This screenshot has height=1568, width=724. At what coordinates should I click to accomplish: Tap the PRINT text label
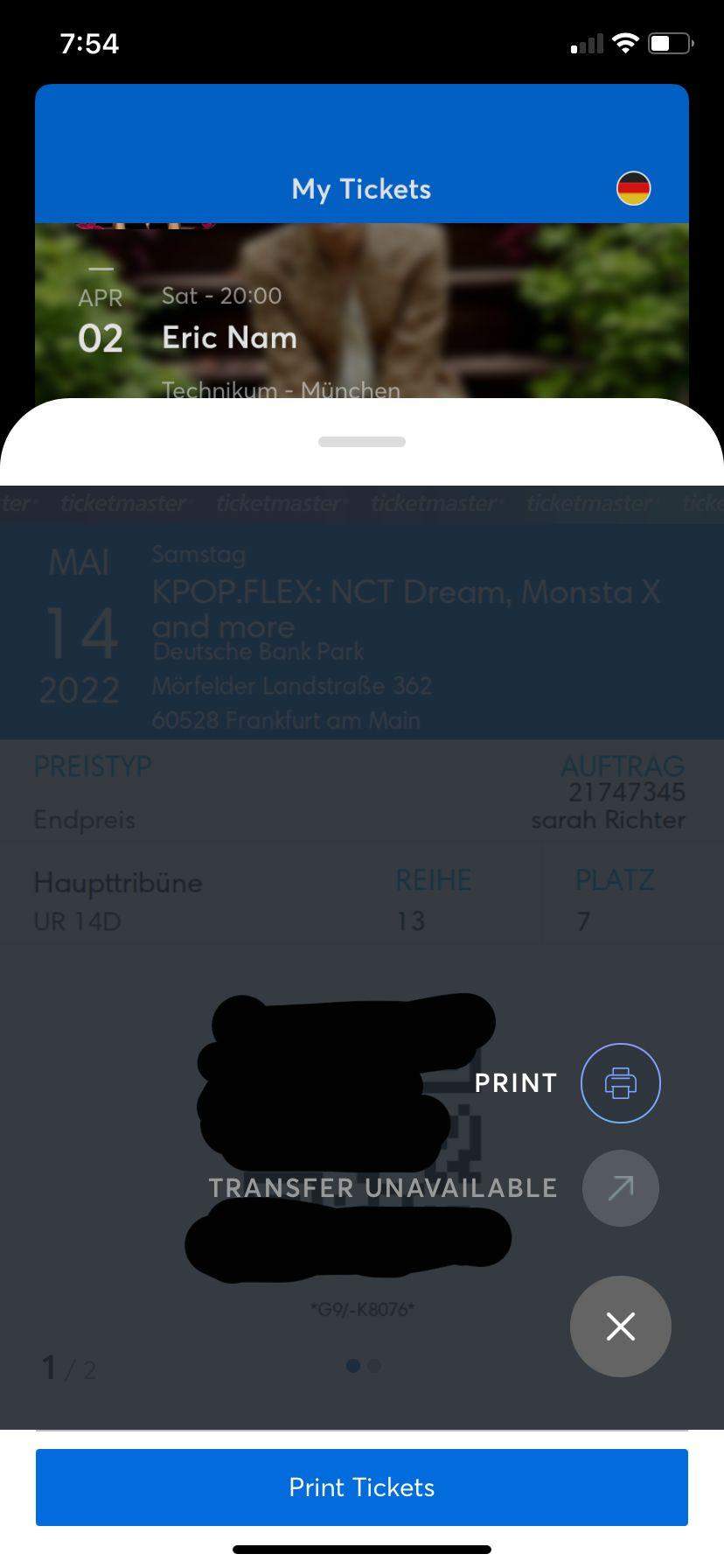[x=516, y=1082]
